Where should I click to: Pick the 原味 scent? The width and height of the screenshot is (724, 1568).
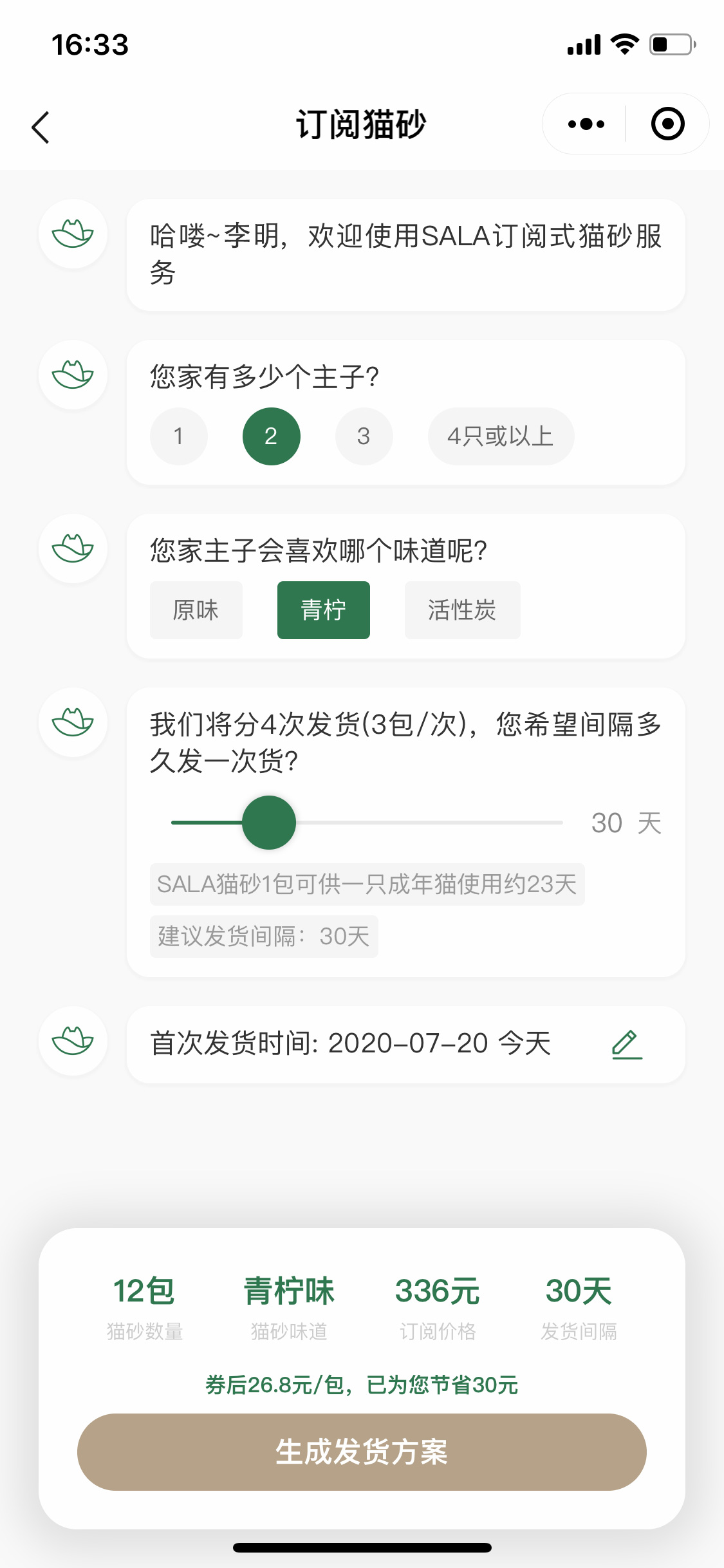196,610
